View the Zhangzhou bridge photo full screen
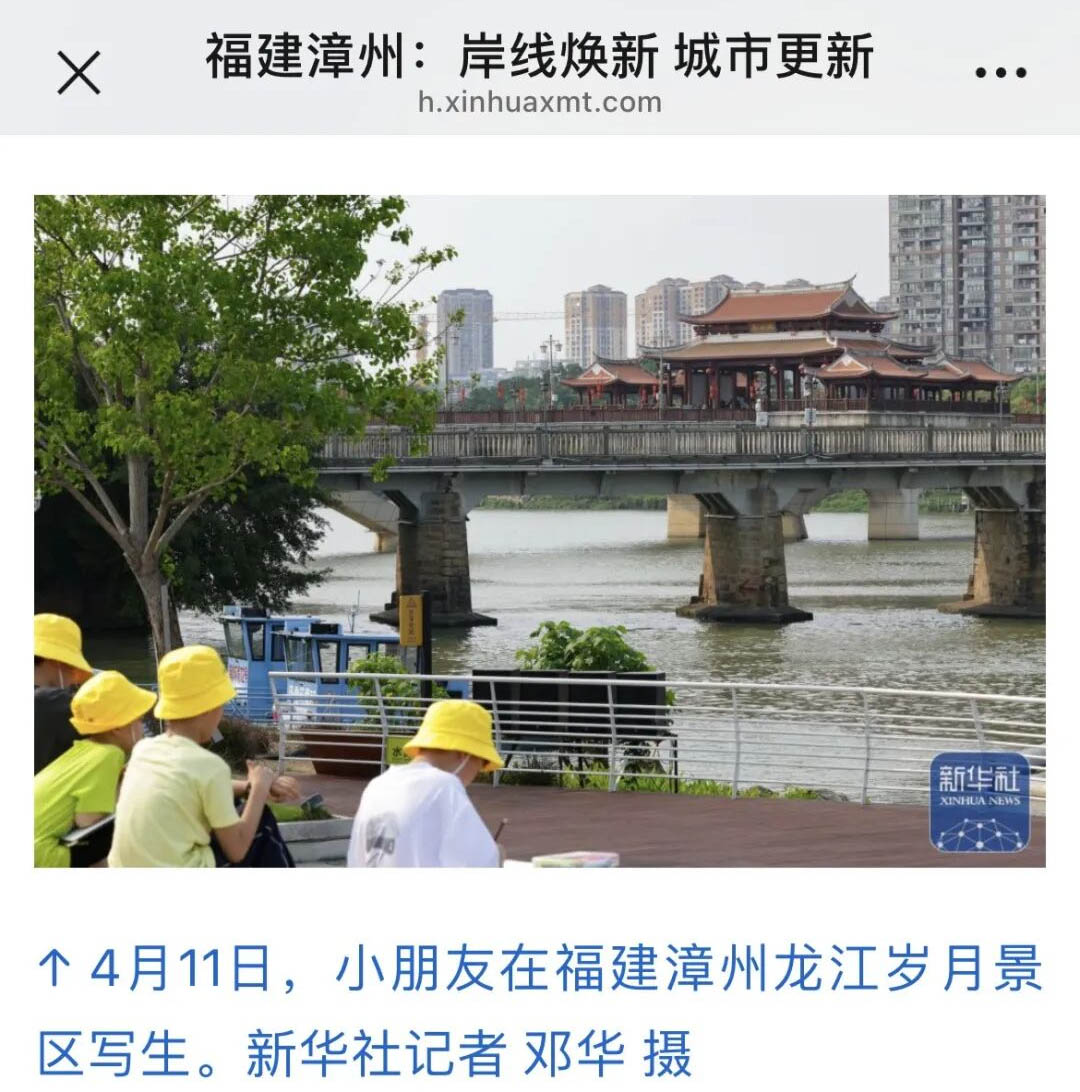The height and width of the screenshot is (1092, 1080). [539, 530]
